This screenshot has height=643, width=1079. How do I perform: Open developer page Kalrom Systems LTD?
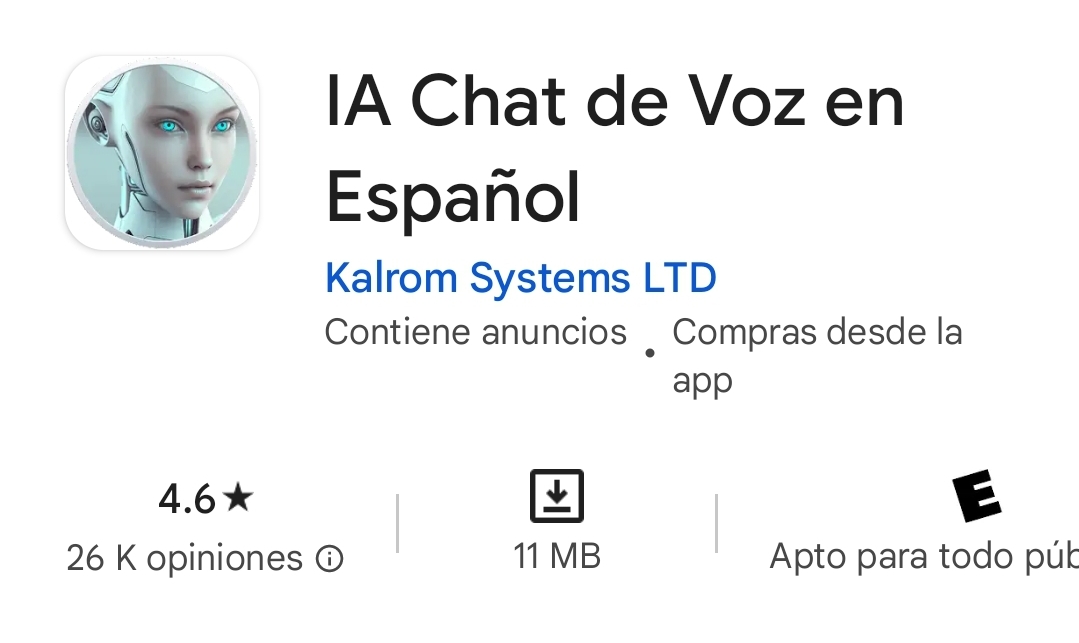(520, 277)
